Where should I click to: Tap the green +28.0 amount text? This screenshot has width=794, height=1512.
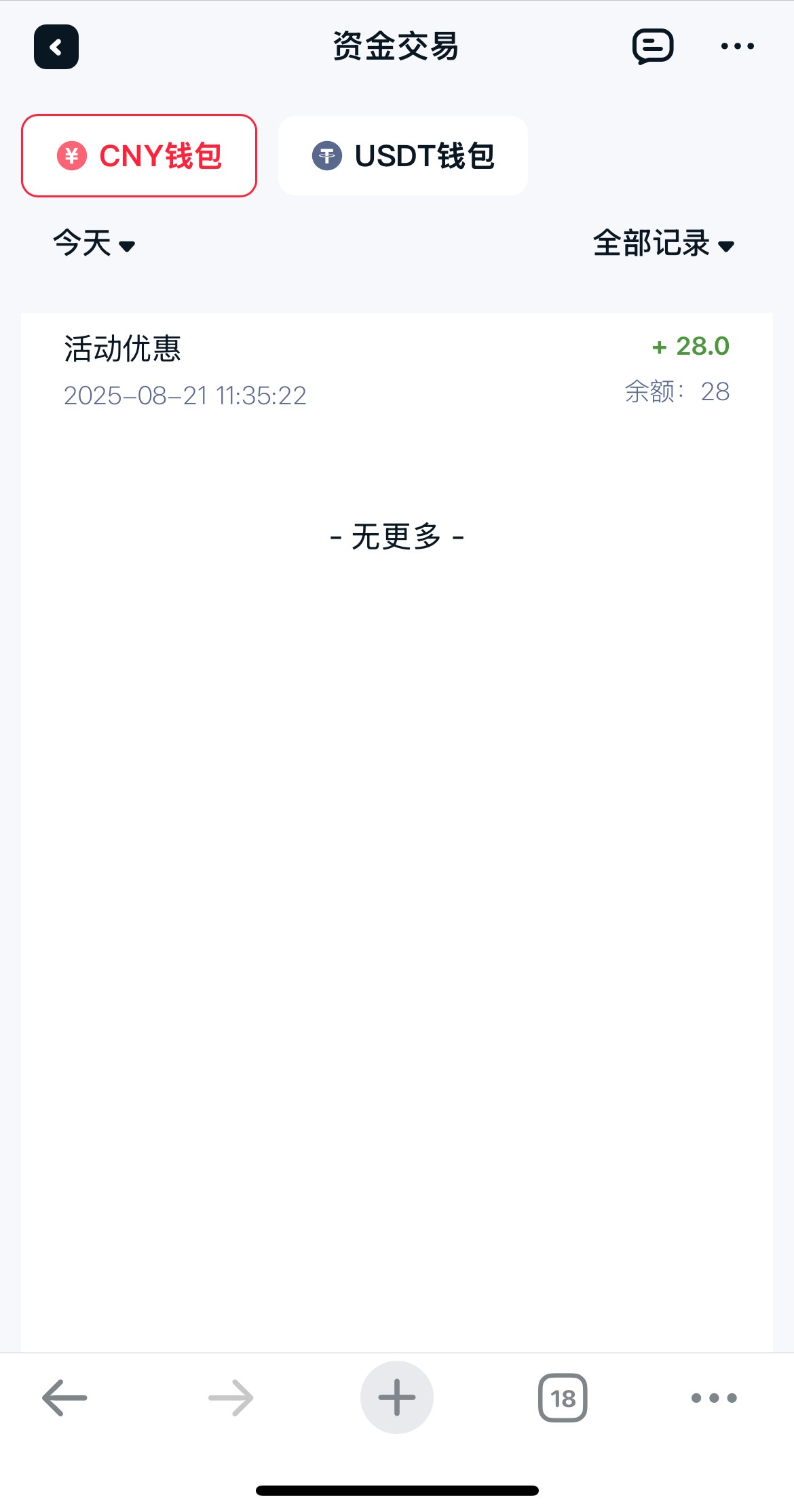point(690,346)
